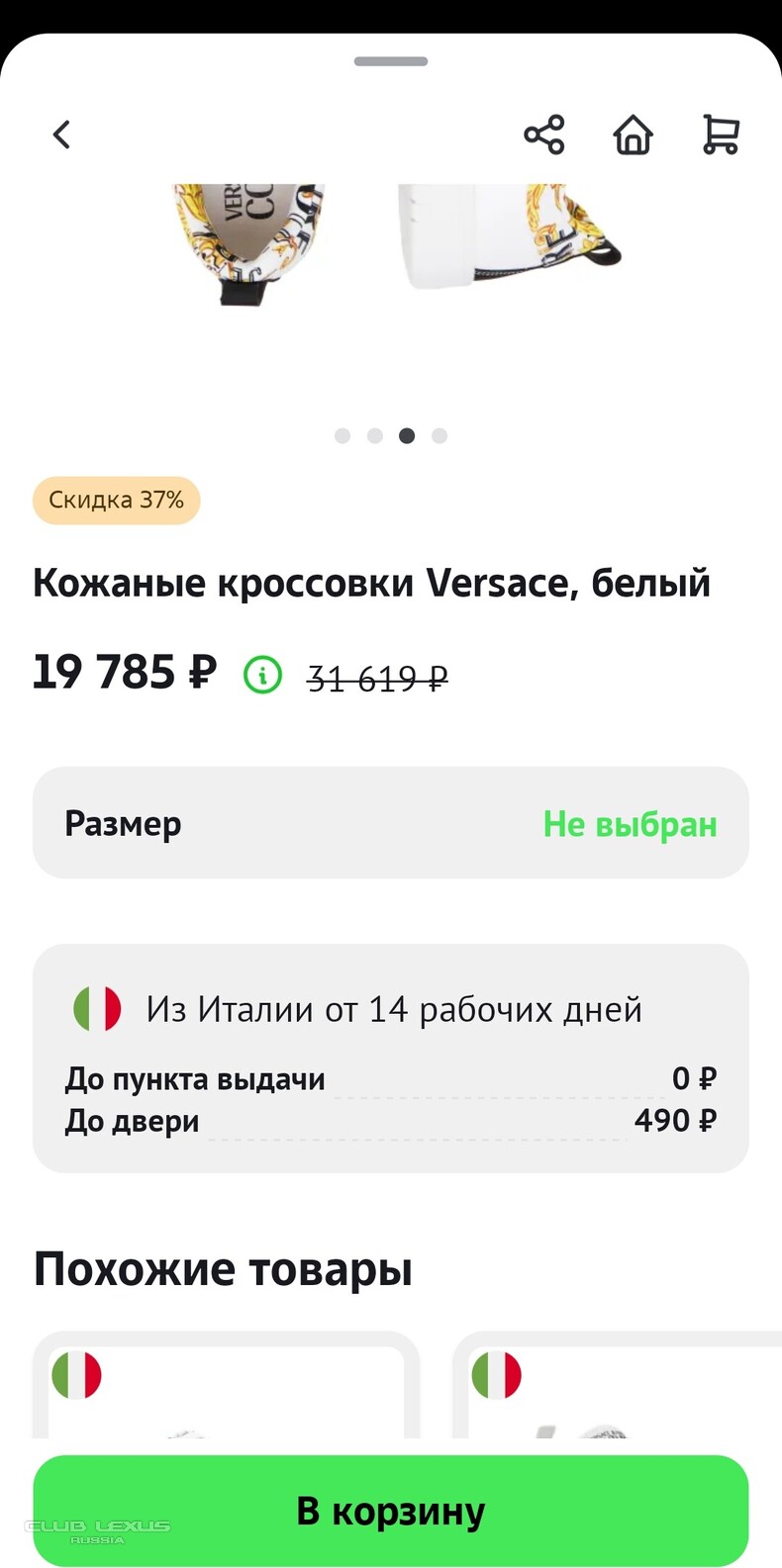
Task: Open the shopping cart icon
Action: [721, 135]
